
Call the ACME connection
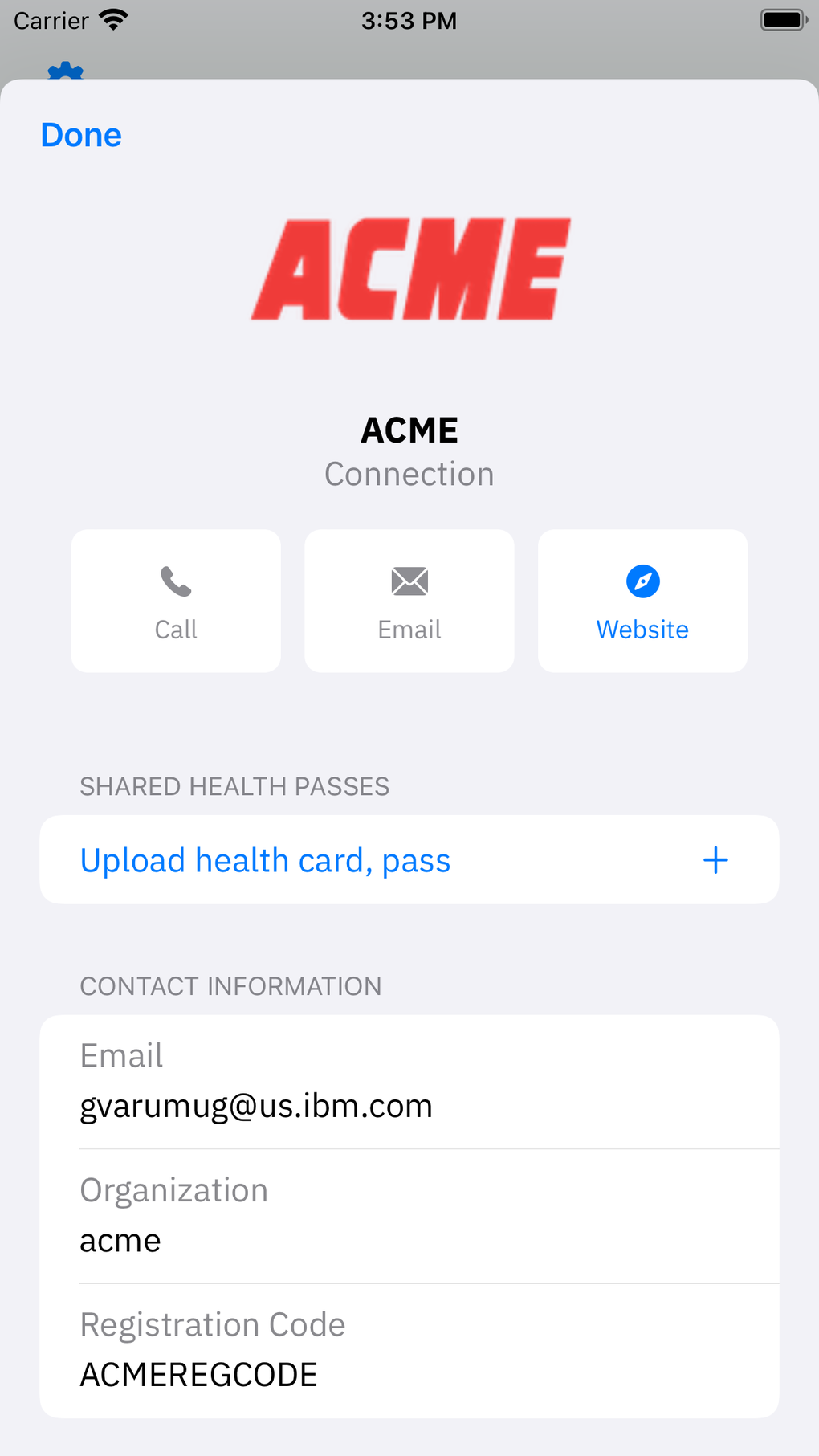(x=176, y=601)
